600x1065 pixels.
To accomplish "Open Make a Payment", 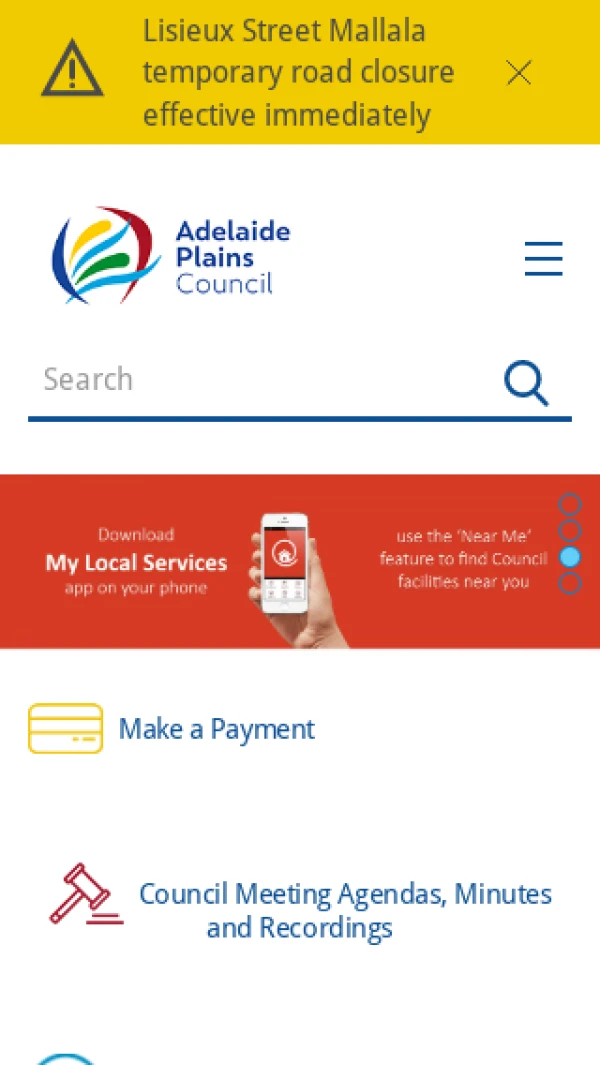I will (x=216, y=729).
